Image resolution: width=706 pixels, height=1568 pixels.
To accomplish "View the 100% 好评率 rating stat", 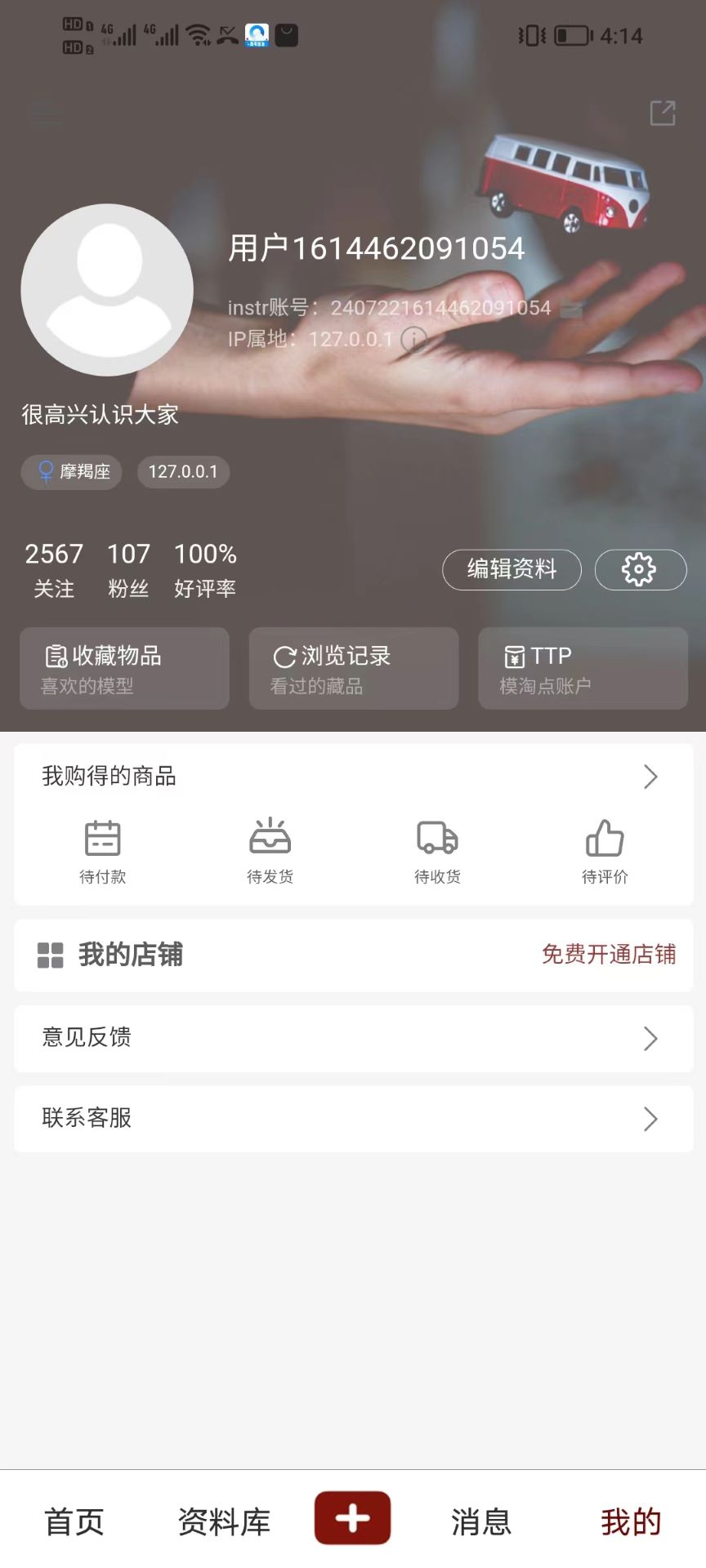I will (x=205, y=568).
